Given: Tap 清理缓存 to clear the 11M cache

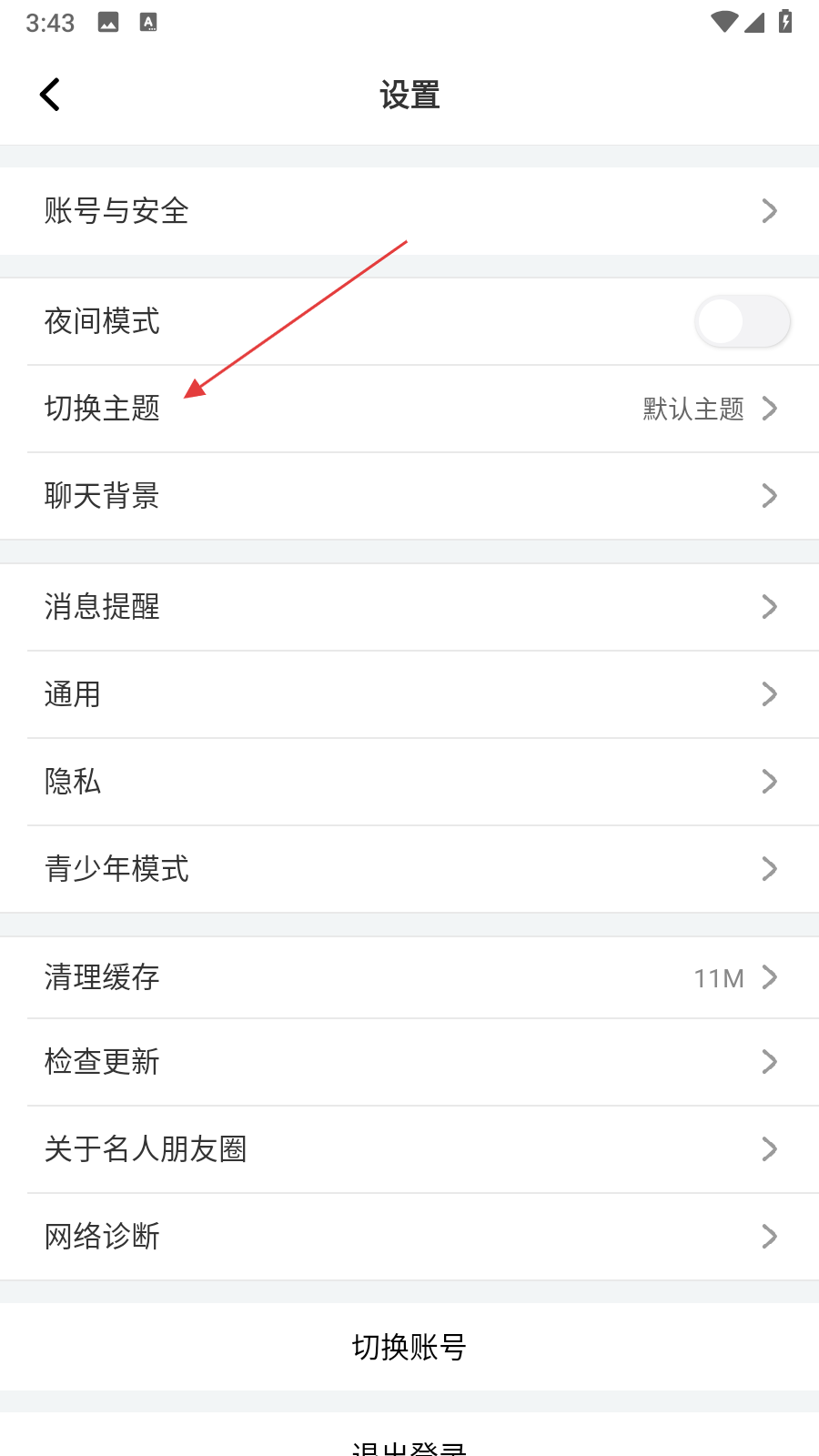Looking at the screenshot, I should [x=409, y=978].
